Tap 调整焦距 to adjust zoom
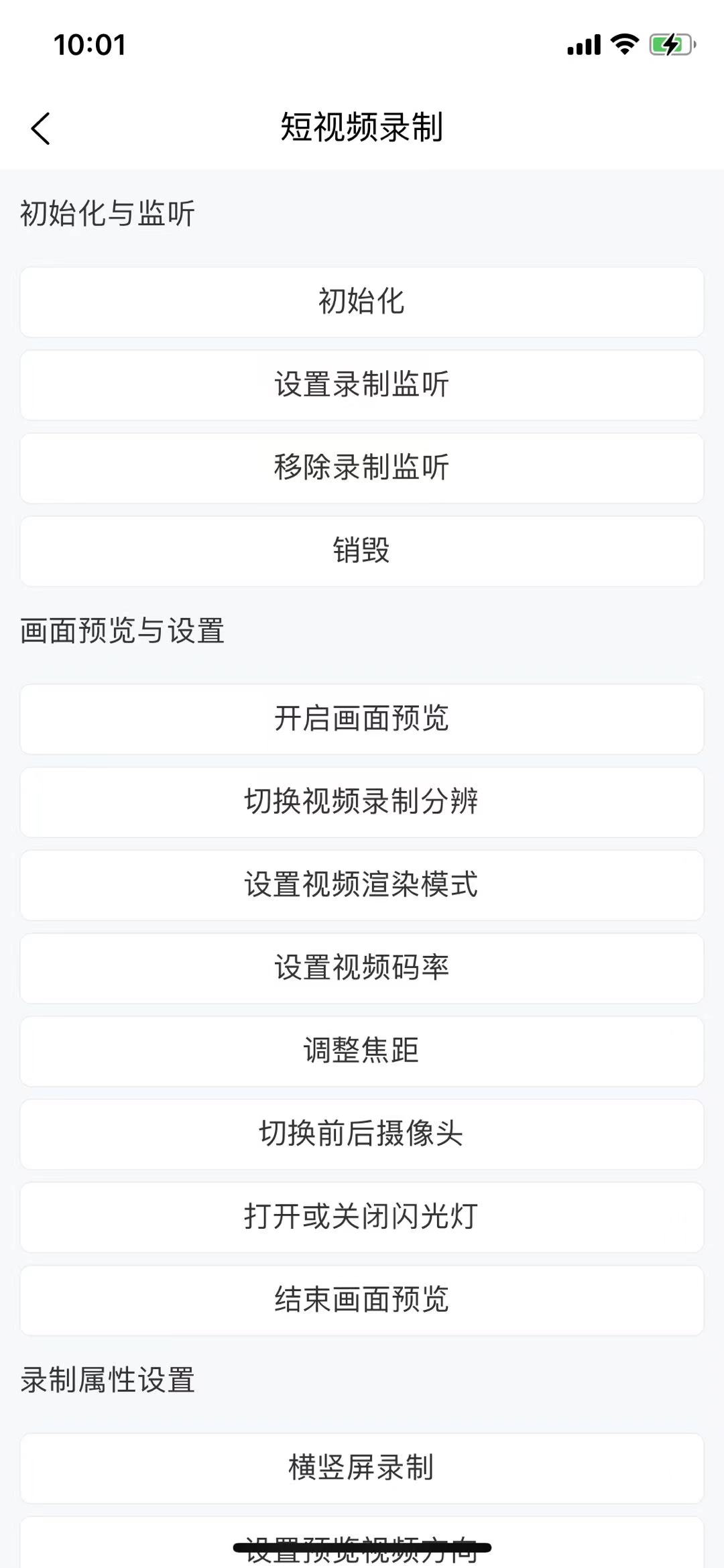The image size is (724, 1568). click(x=361, y=1051)
